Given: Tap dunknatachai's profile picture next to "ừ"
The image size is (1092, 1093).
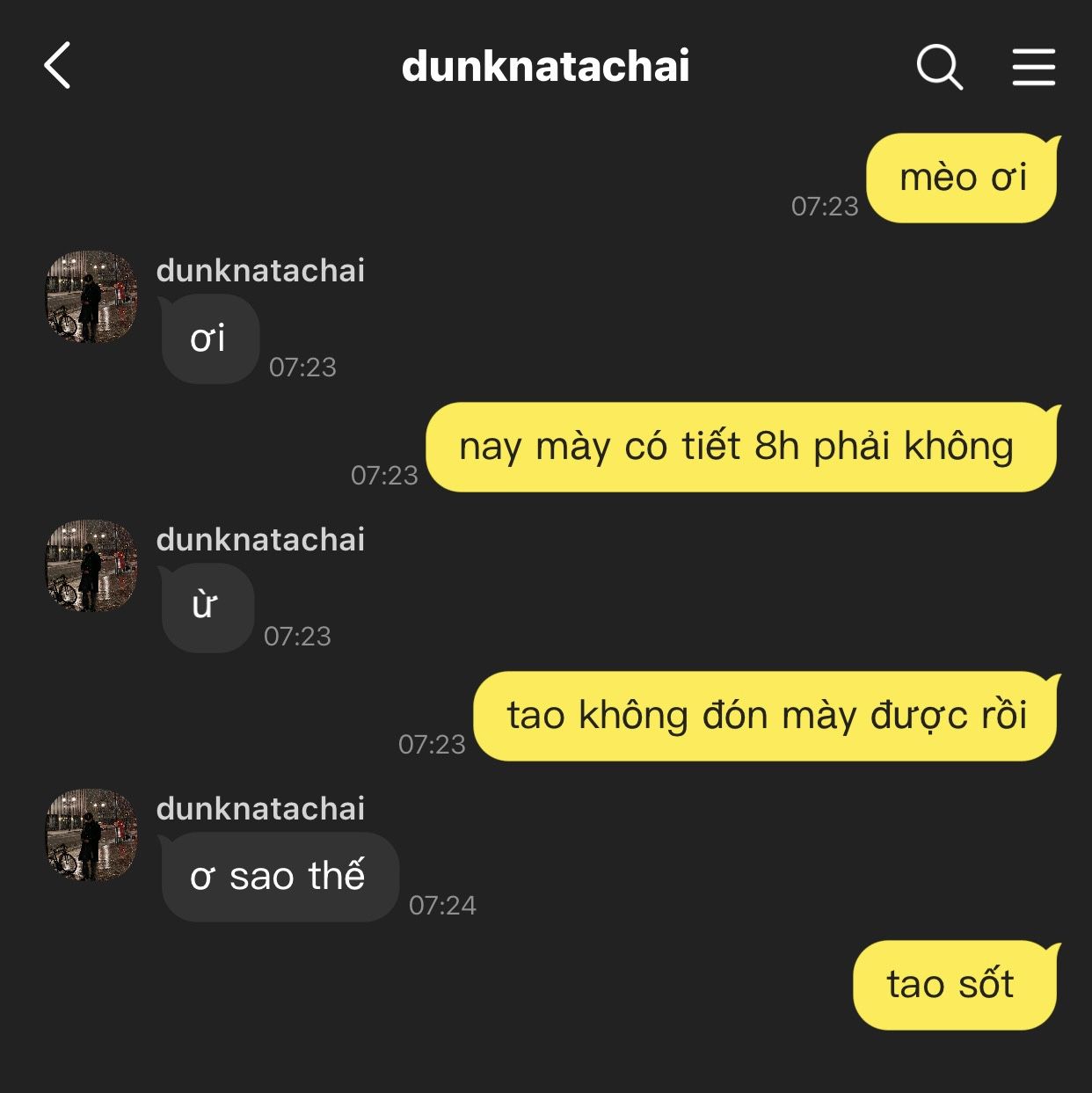Looking at the screenshot, I should tap(91, 566).
